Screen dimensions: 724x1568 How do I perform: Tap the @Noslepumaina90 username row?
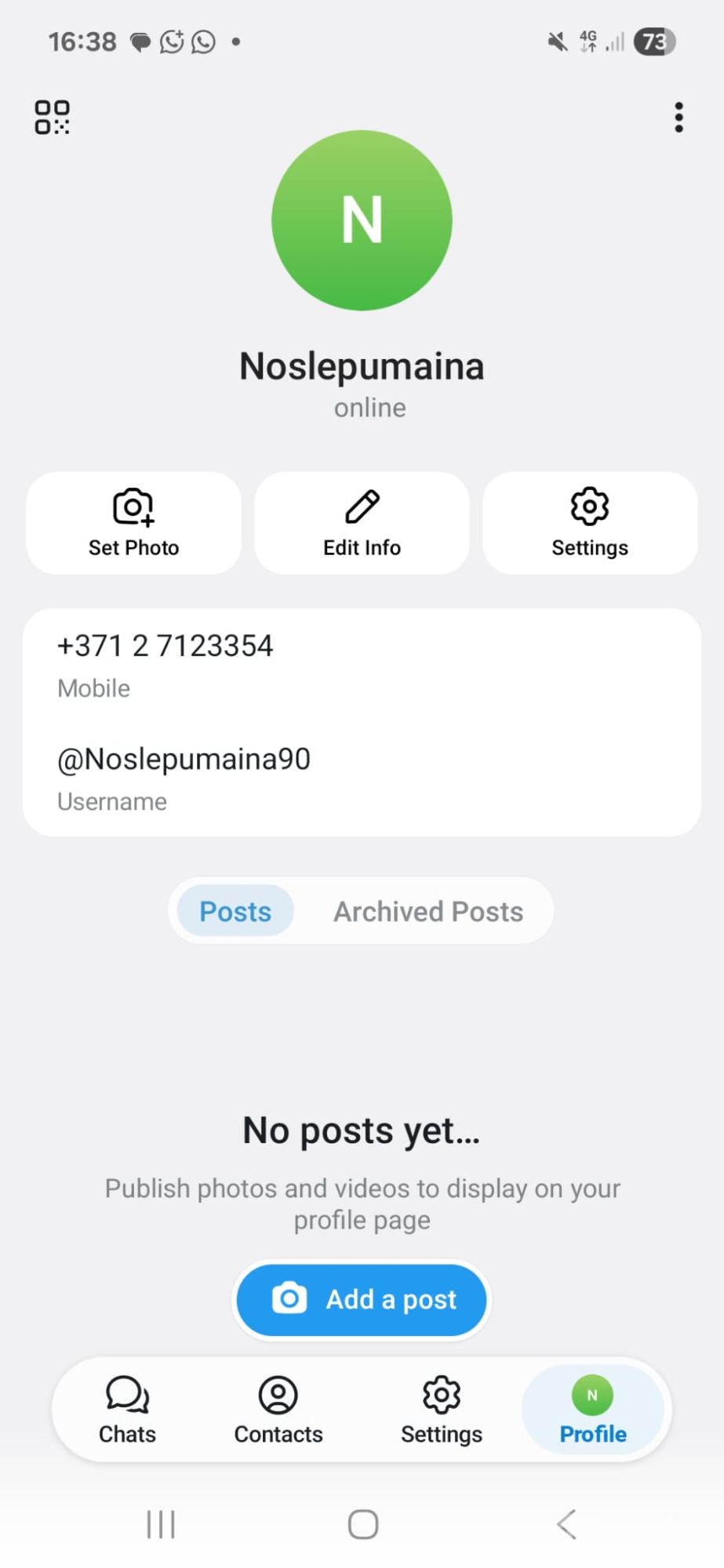(362, 778)
